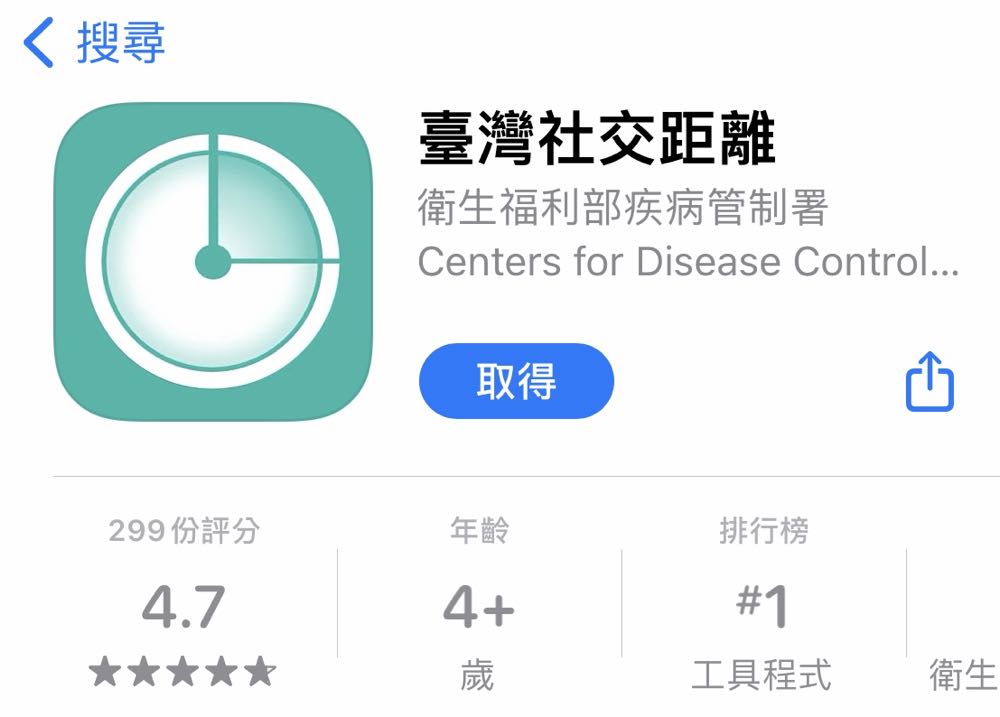The width and height of the screenshot is (1000, 717).
Task: Go back to 搜尋 search page
Action: tap(94, 44)
